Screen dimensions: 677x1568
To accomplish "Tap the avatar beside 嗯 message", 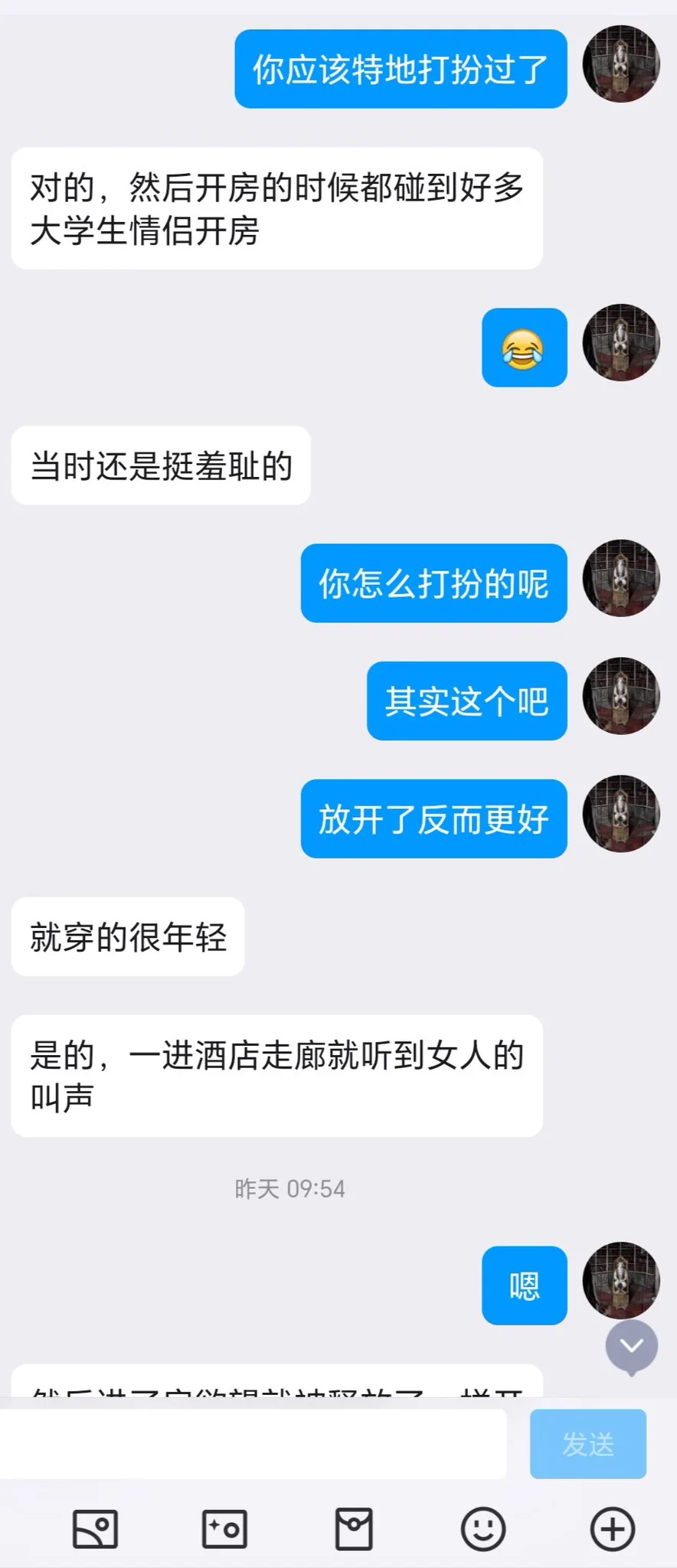I will [621, 1280].
